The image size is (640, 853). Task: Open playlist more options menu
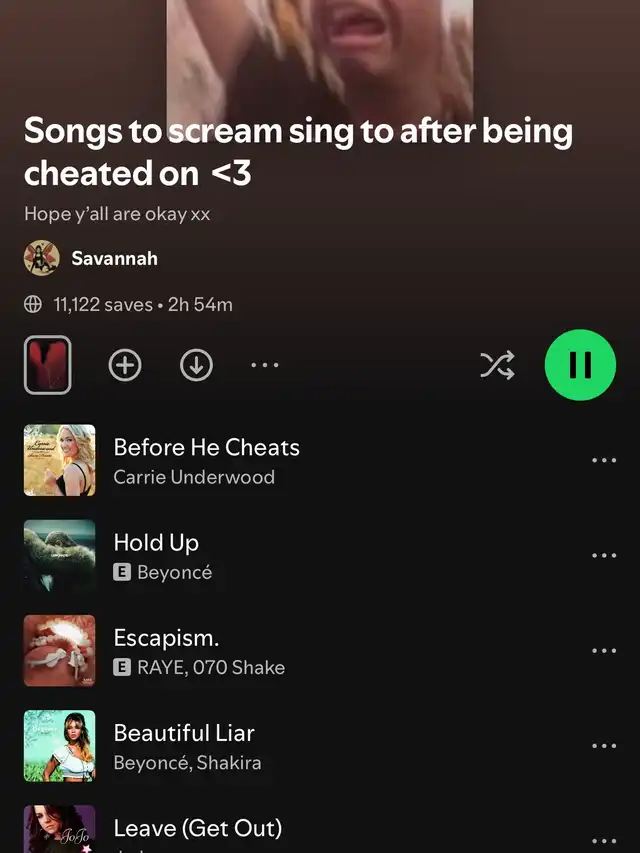265,365
